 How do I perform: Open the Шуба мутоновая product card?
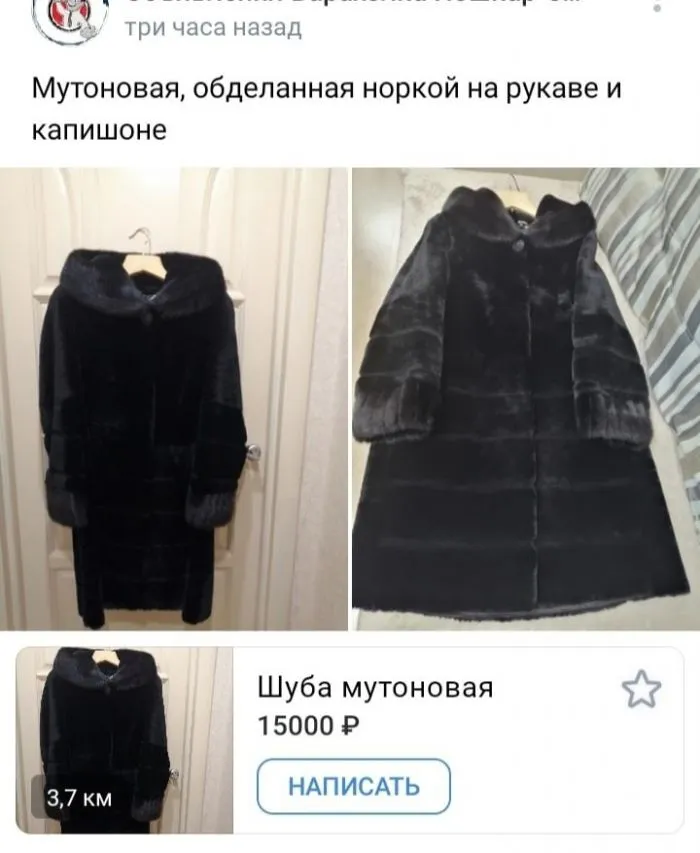click(x=375, y=689)
